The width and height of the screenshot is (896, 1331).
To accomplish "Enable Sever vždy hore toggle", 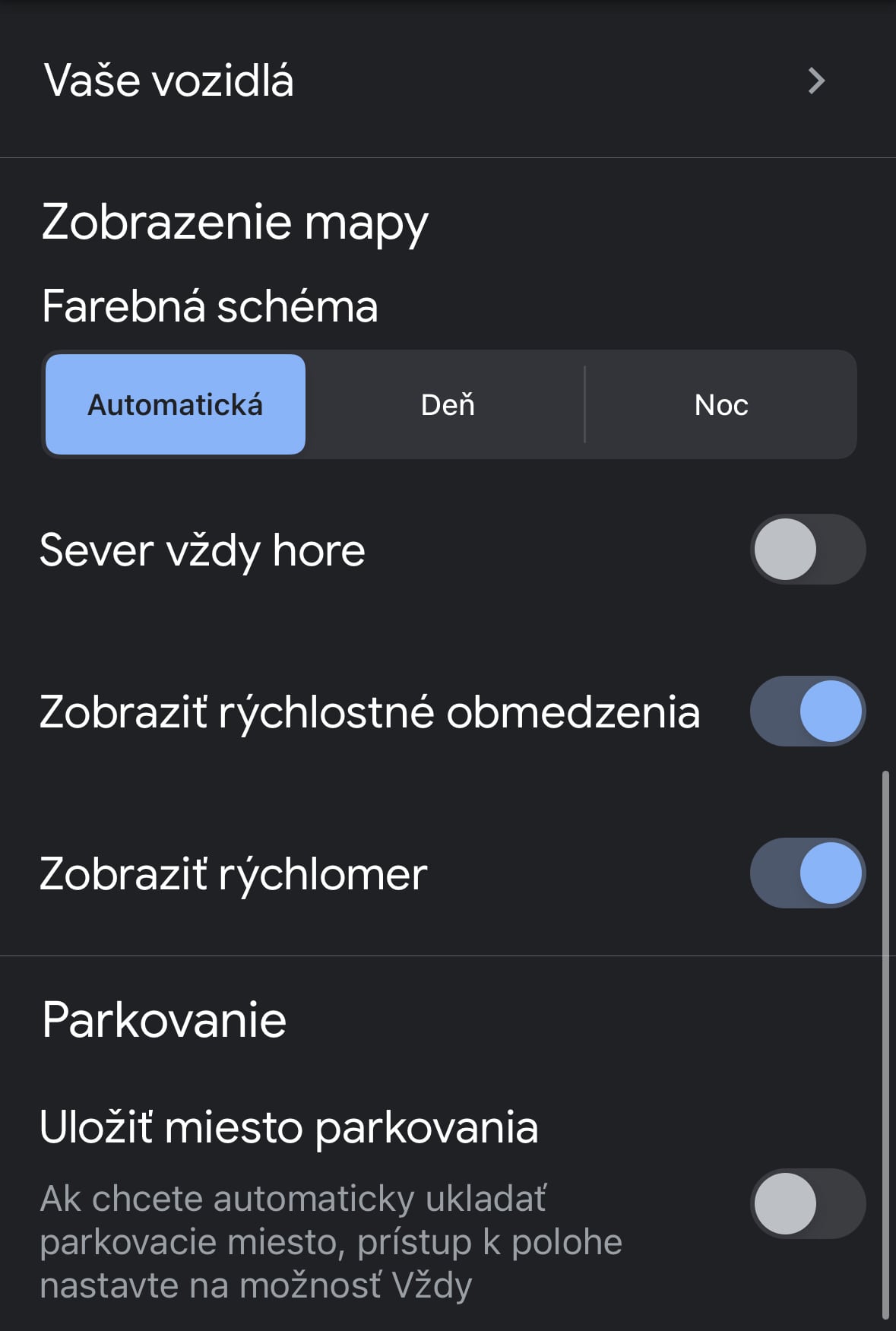I will 807,550.
